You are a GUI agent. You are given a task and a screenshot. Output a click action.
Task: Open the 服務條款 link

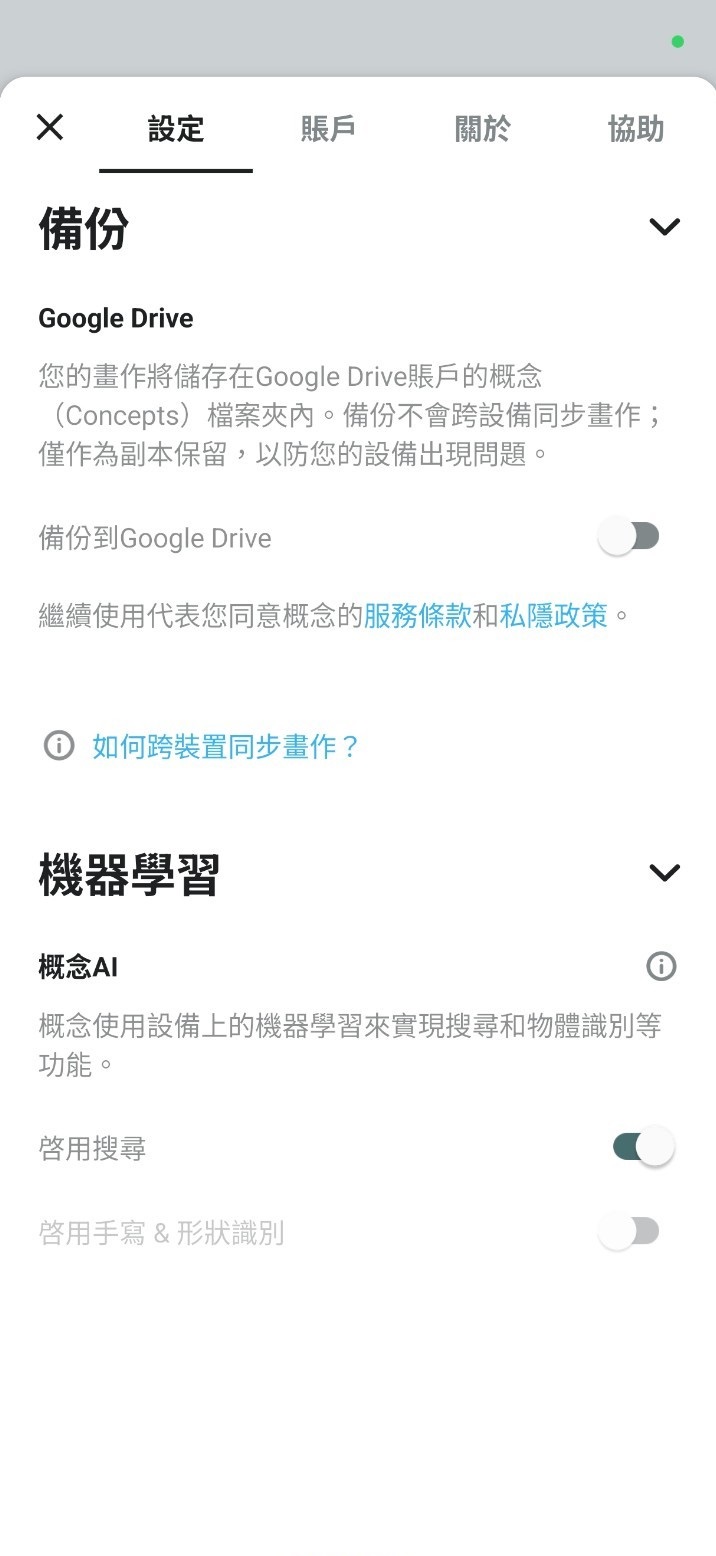click(x=417, y=615)
